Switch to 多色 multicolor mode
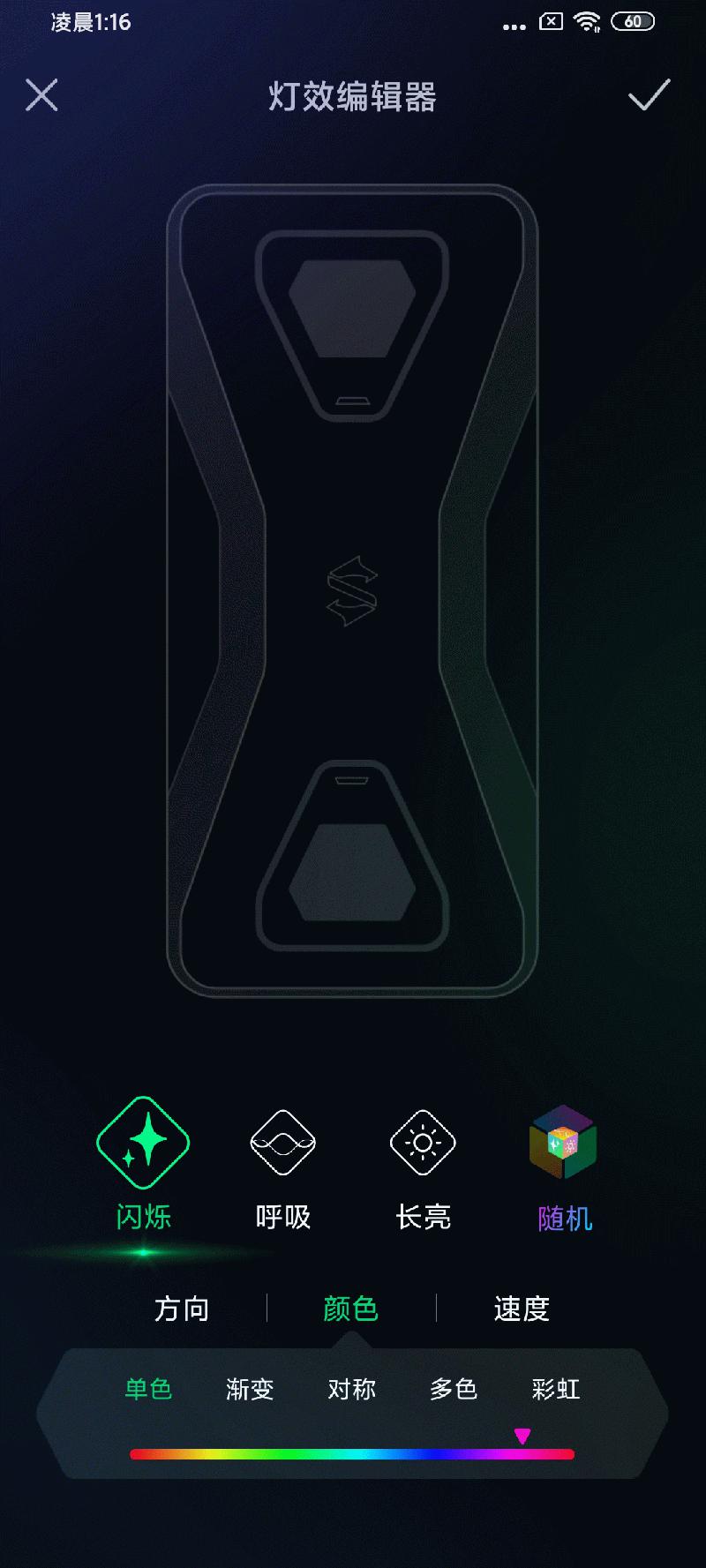Viewport: 706px width, 1568px height. pos(454,1389)
